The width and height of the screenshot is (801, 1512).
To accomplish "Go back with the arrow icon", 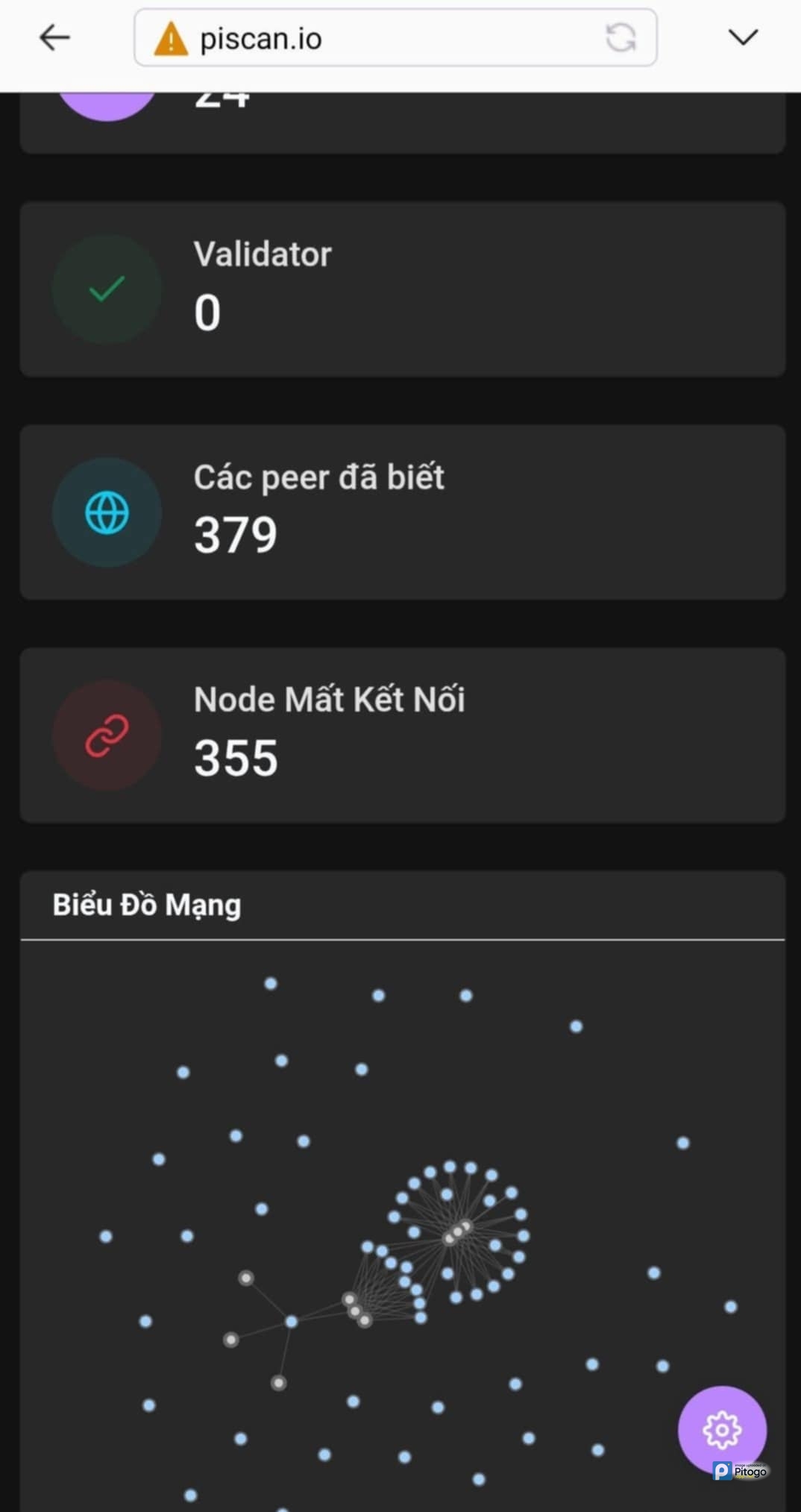I will [54, 37].
